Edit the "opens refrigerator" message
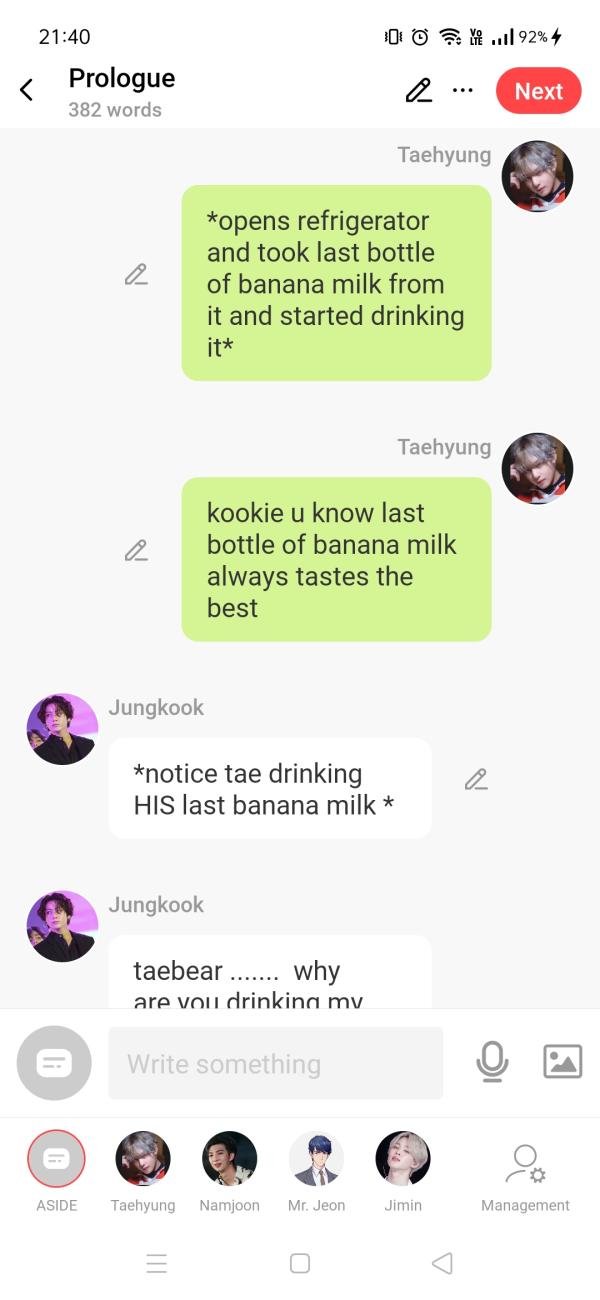This screenshot has width=600, height=1300. point(136,274)
